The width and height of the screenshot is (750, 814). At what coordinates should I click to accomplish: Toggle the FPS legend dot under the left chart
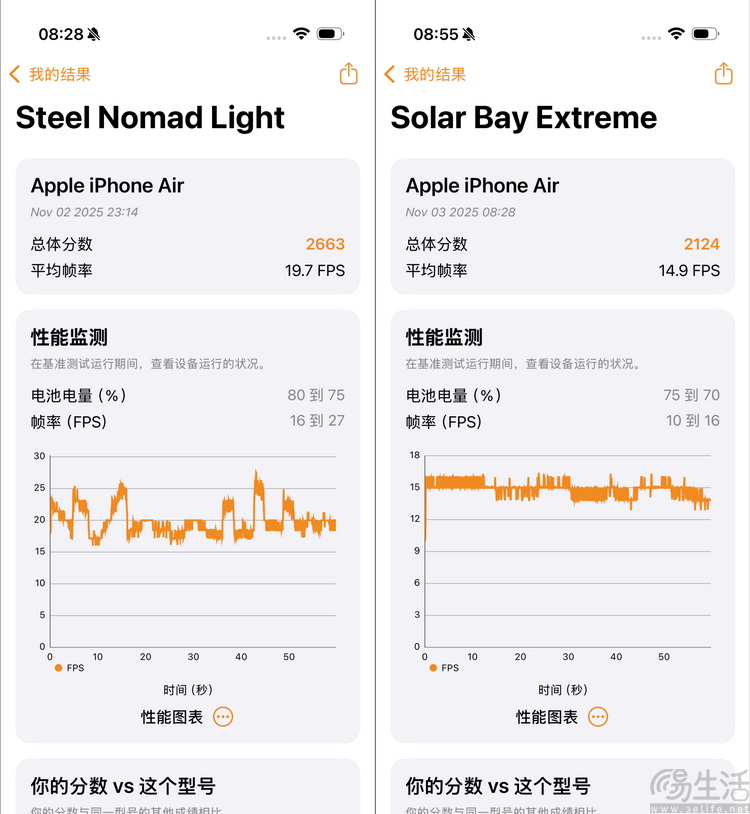(57, 668)
